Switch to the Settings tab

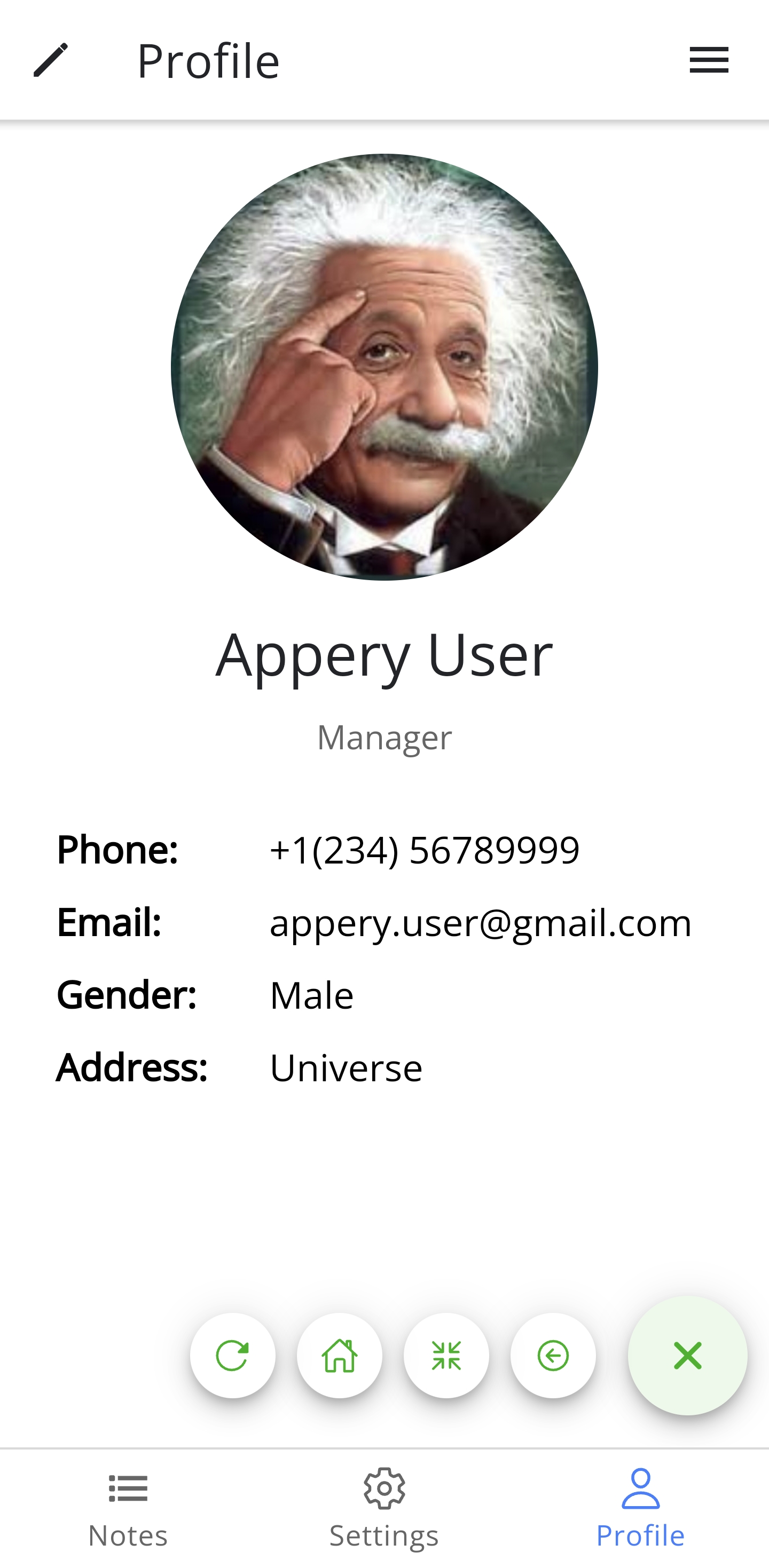(384, 1508)
